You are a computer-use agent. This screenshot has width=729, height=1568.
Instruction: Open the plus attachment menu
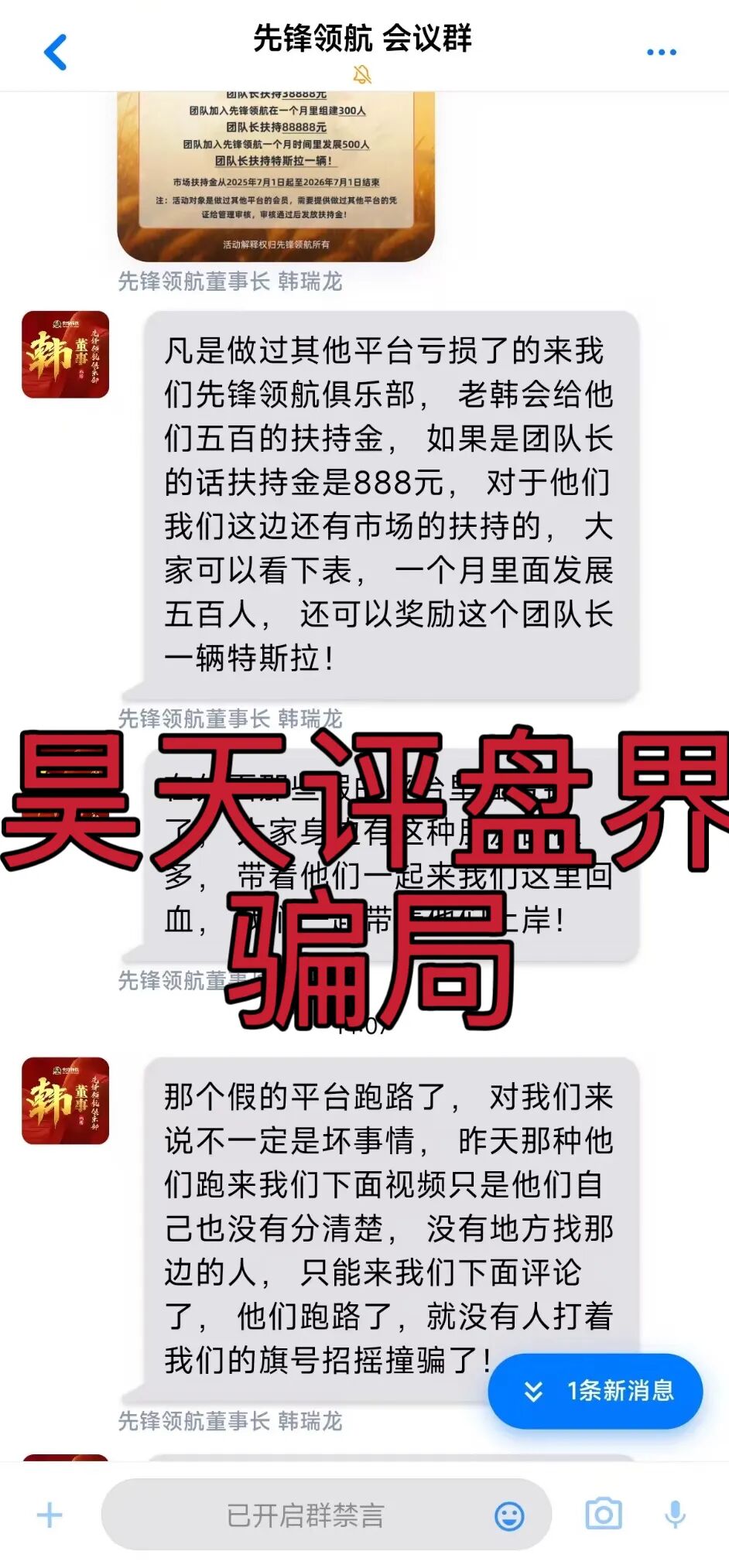pos(50,1515)
